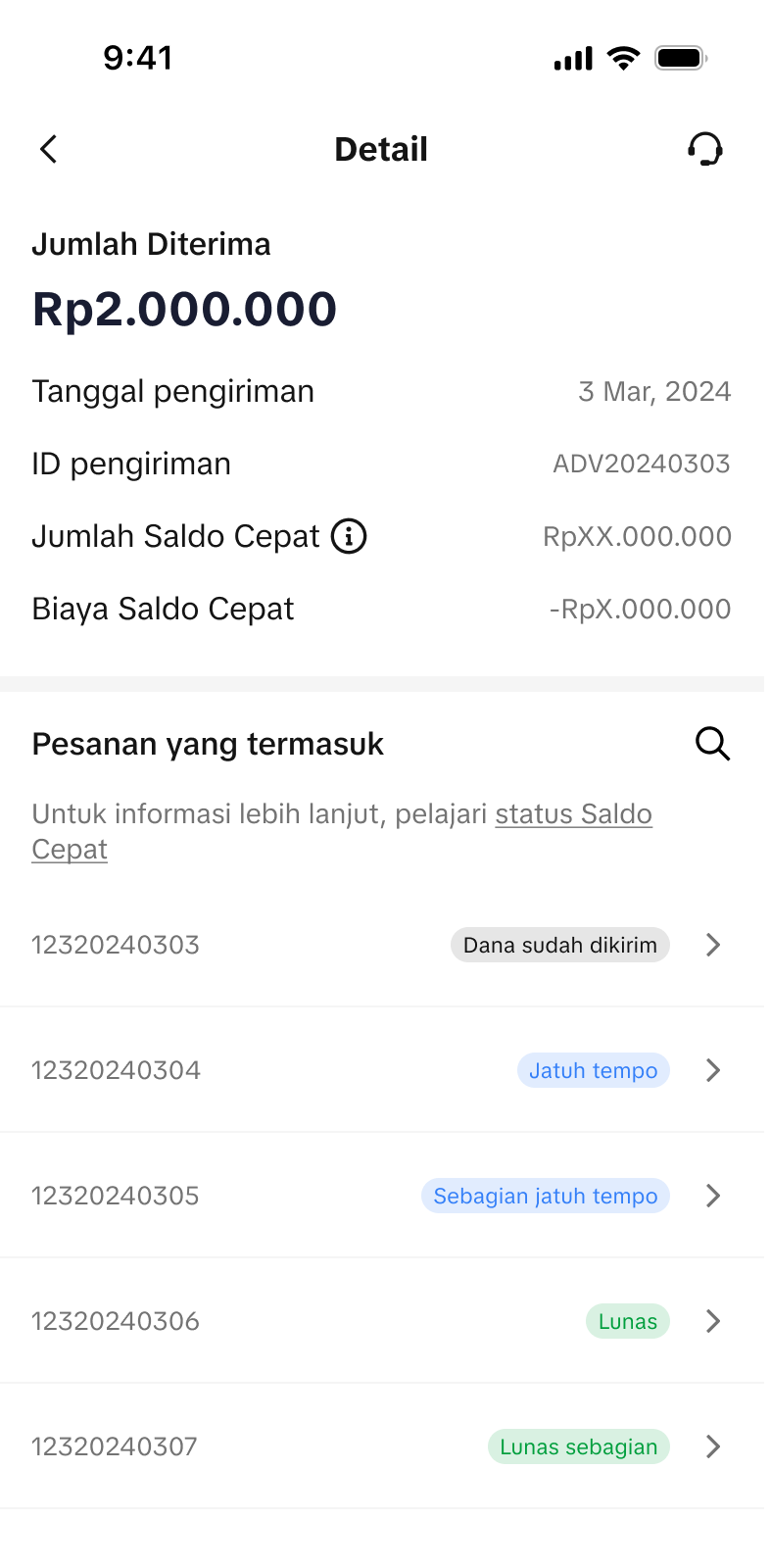Open order 12320240307 via chevron
This screenshot has width=770, height=1568.
click(713, 1446)
